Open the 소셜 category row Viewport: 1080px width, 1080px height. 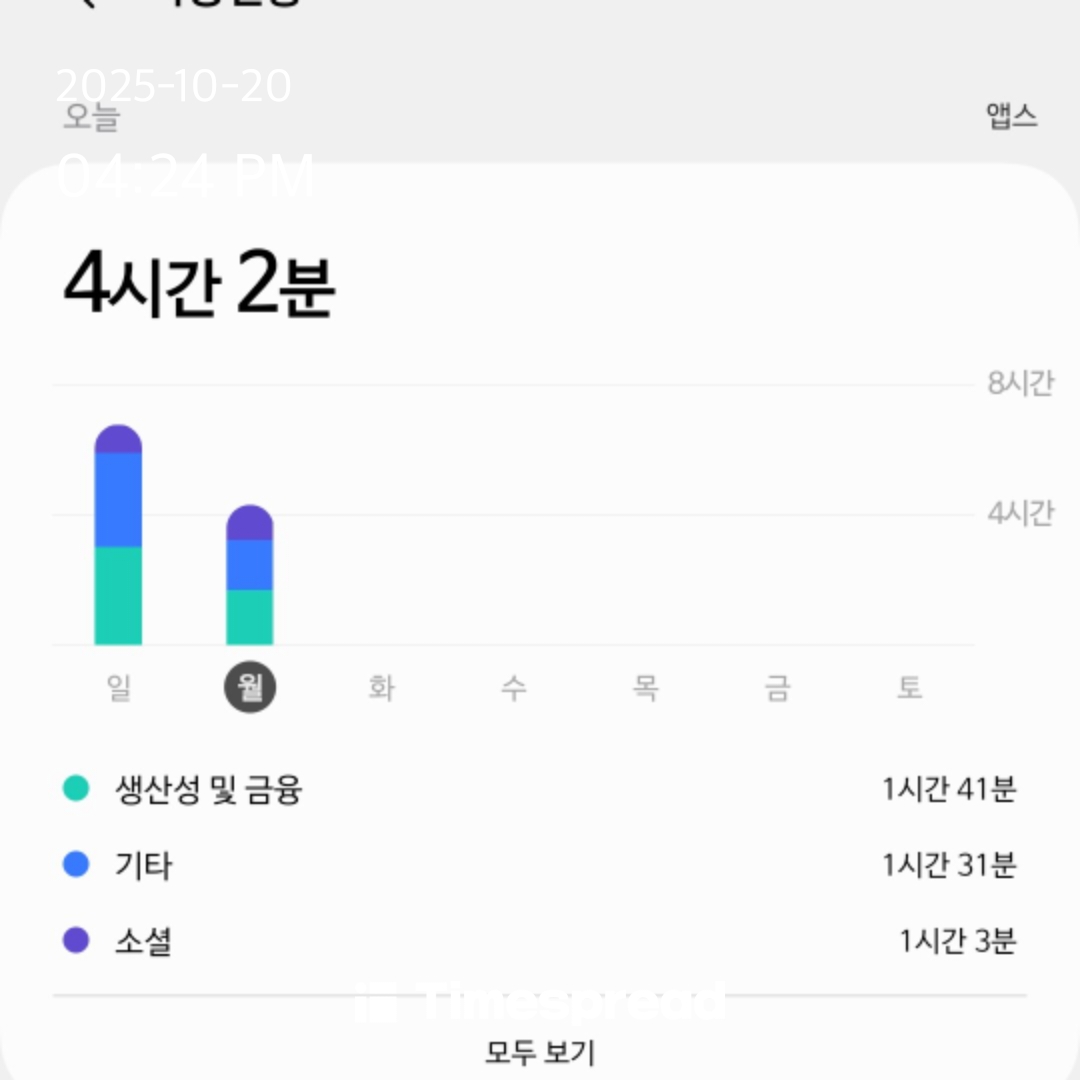coord(540,941)
